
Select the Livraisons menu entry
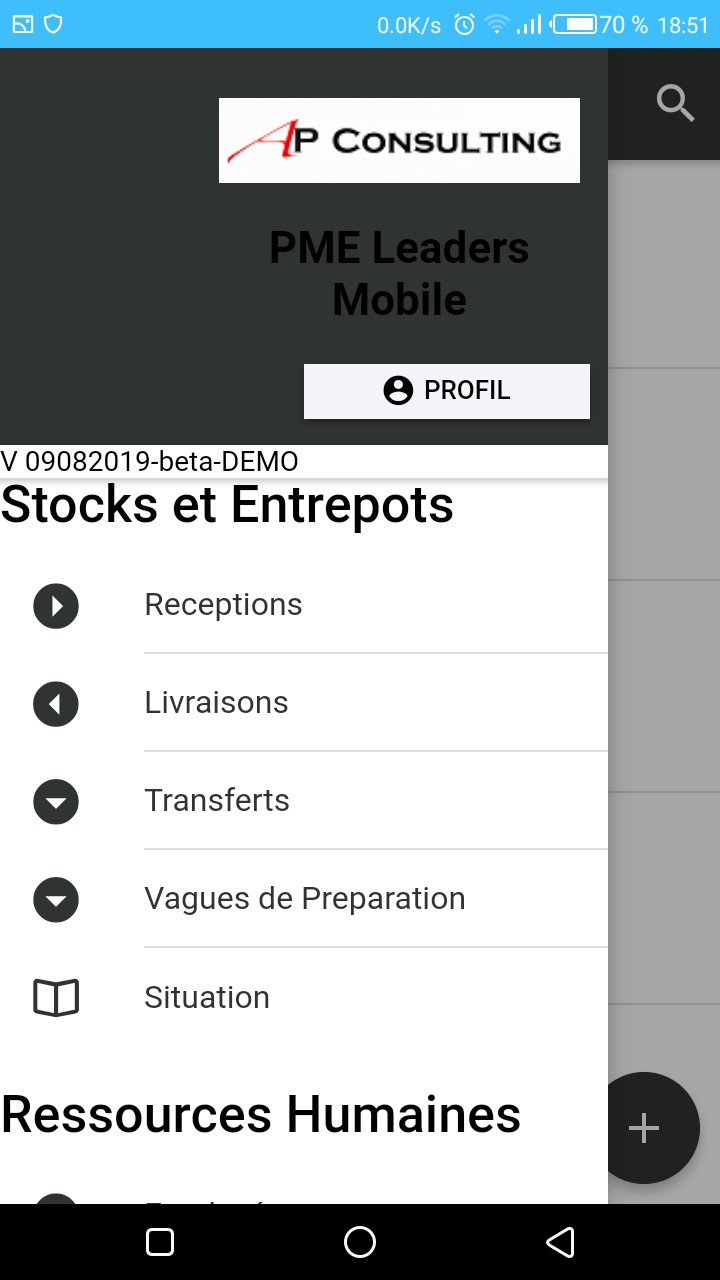tap(215, 702)
